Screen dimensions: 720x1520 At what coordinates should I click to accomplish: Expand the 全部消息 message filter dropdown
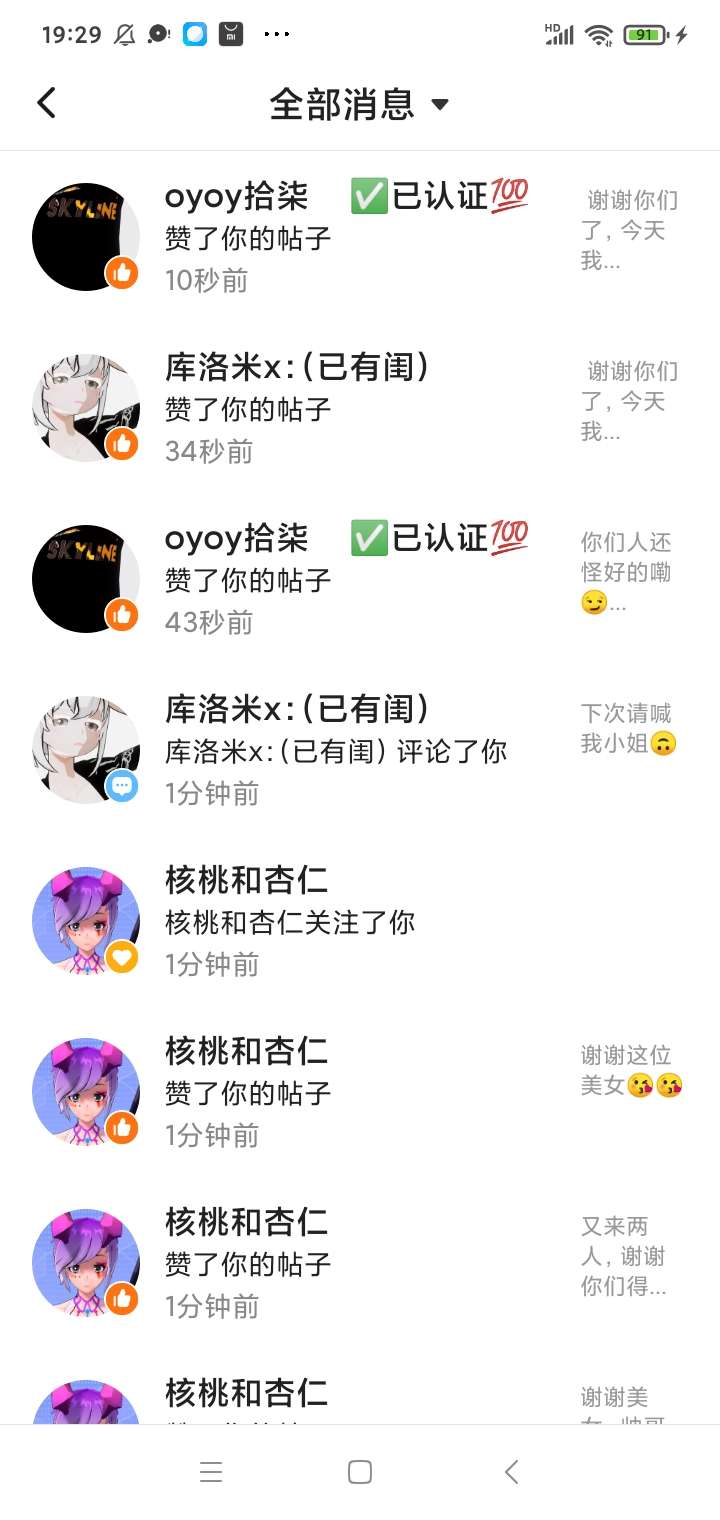[x=360, y=104]
